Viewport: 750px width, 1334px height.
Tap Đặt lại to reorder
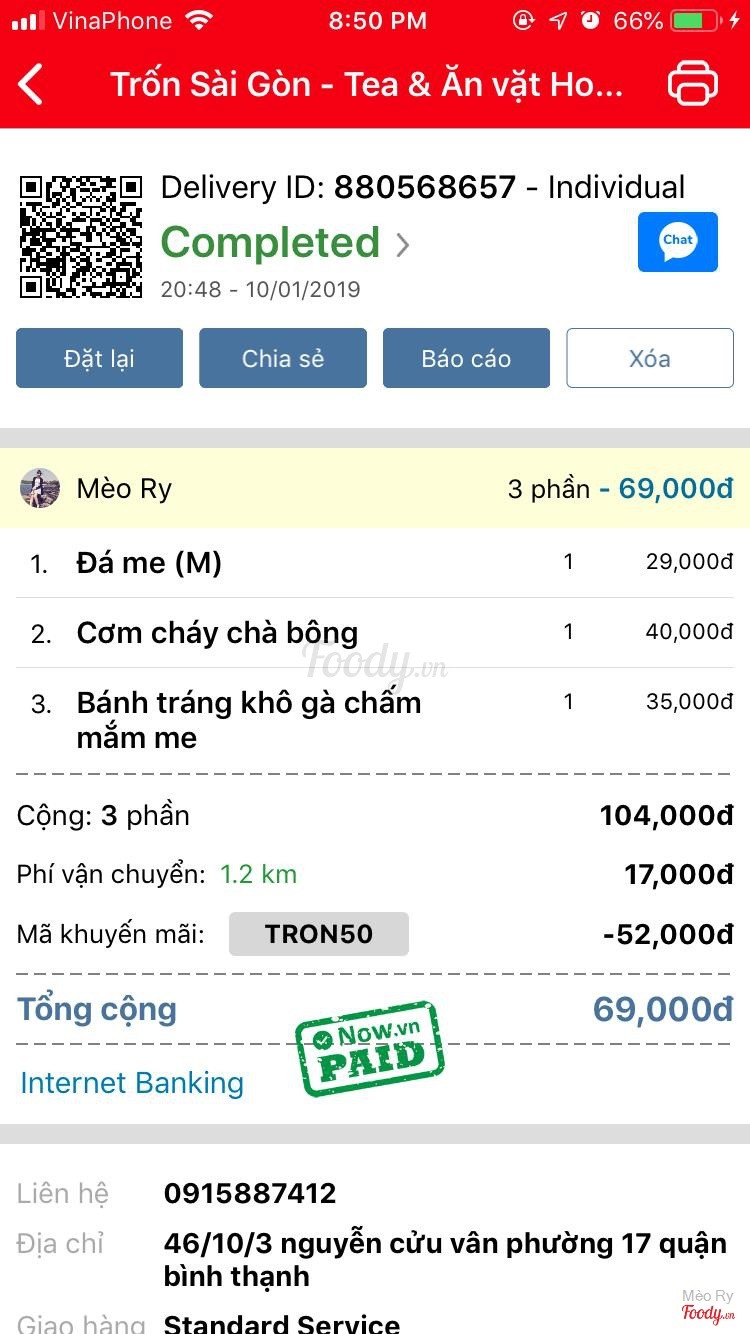point(99,358)
